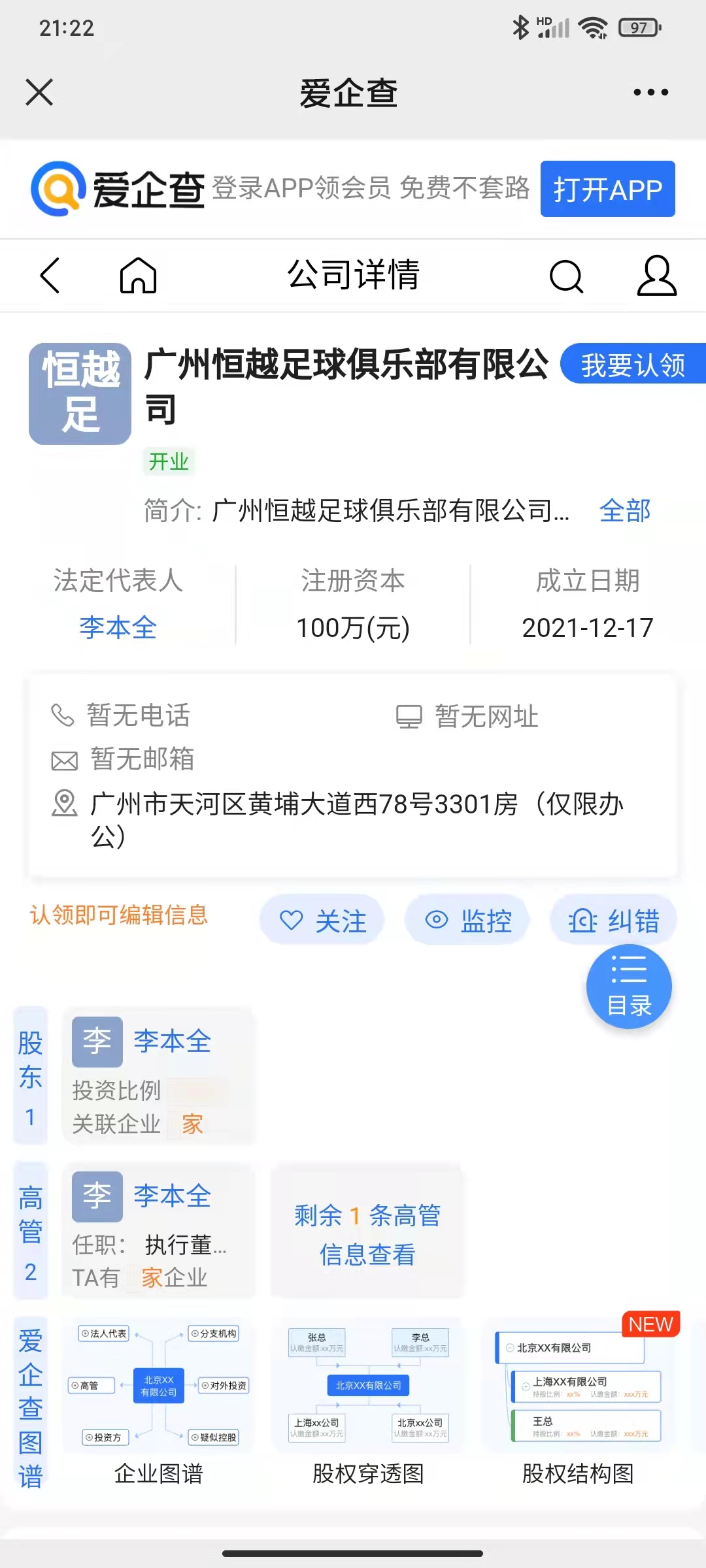Claim the company via 我要认领
This screenshot has width=706, height=1568.
point(632,364)
